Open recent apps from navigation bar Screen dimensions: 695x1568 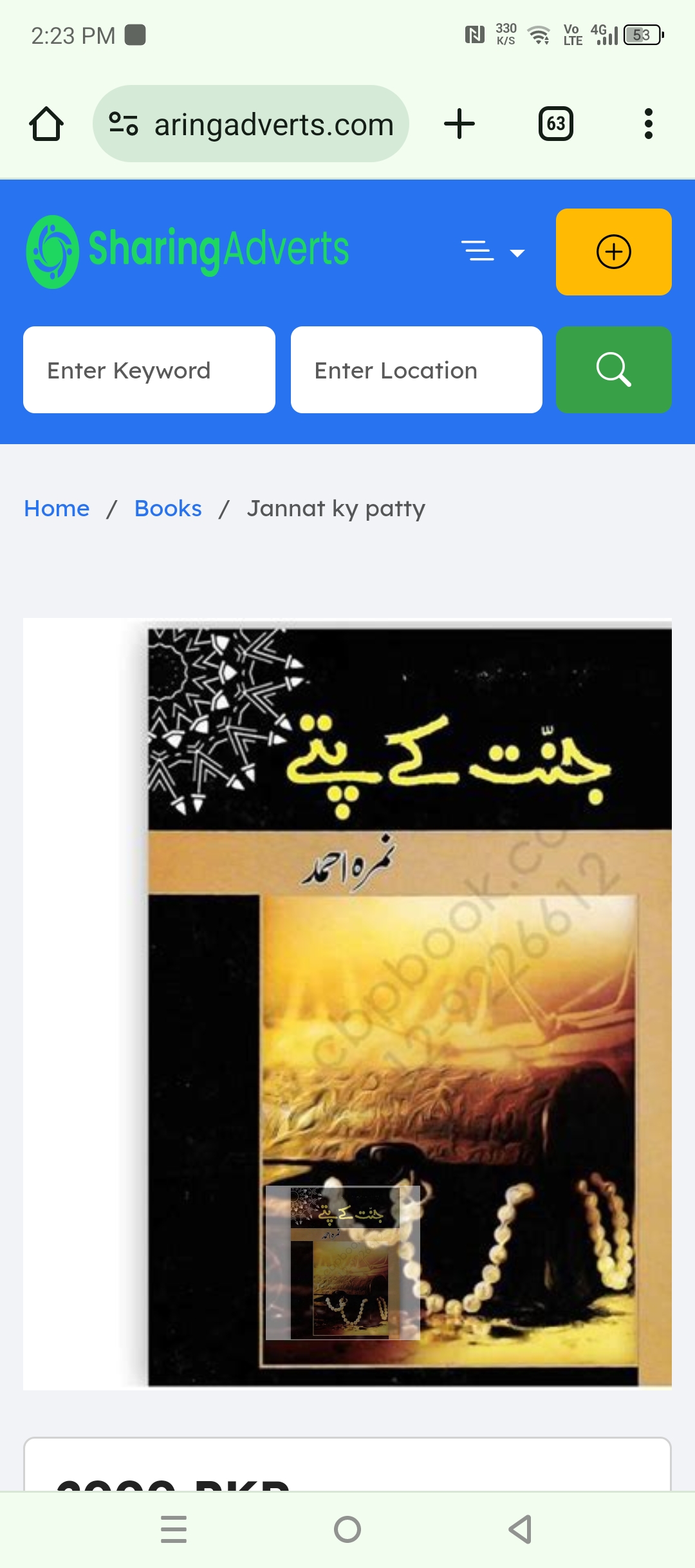coord(174,1529)
